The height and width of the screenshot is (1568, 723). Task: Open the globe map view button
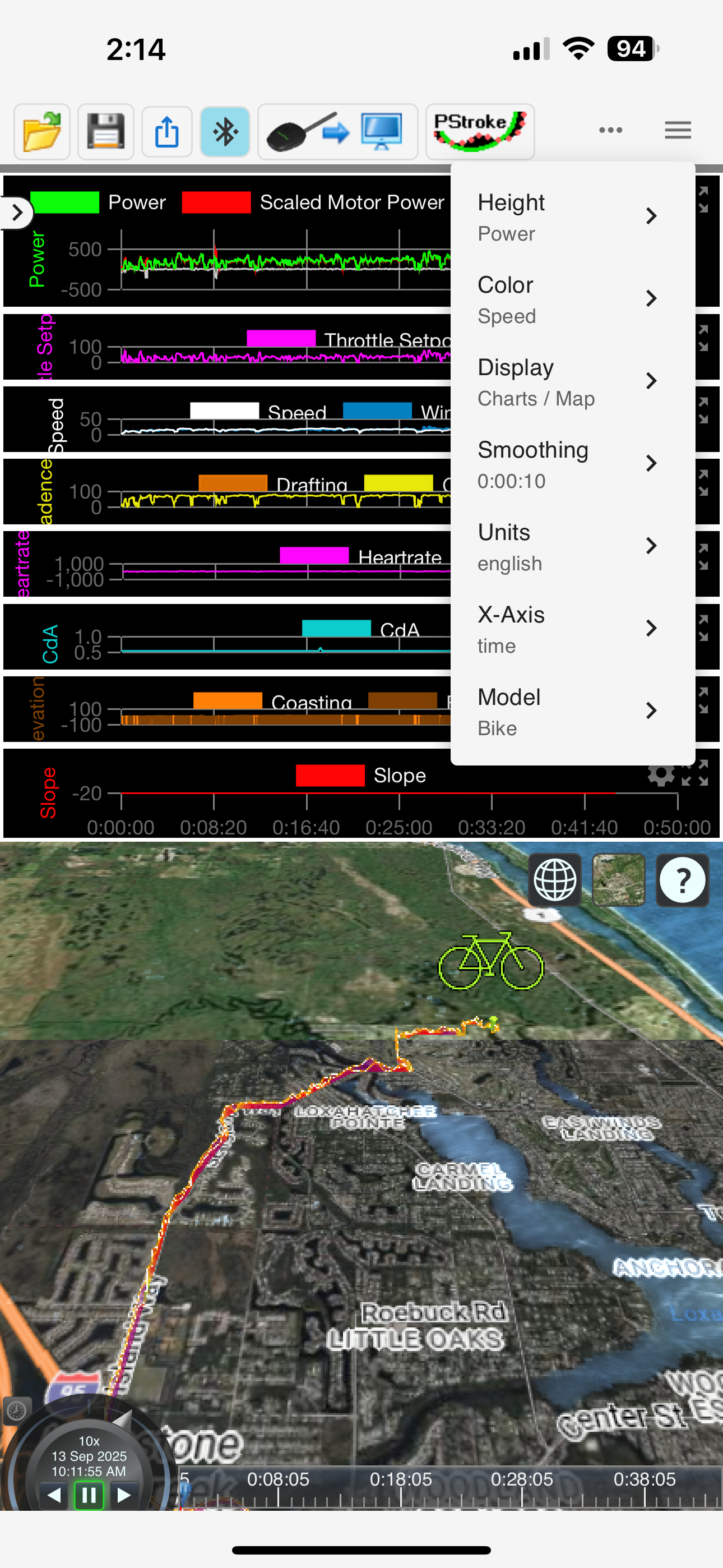(x=554, y=879)
